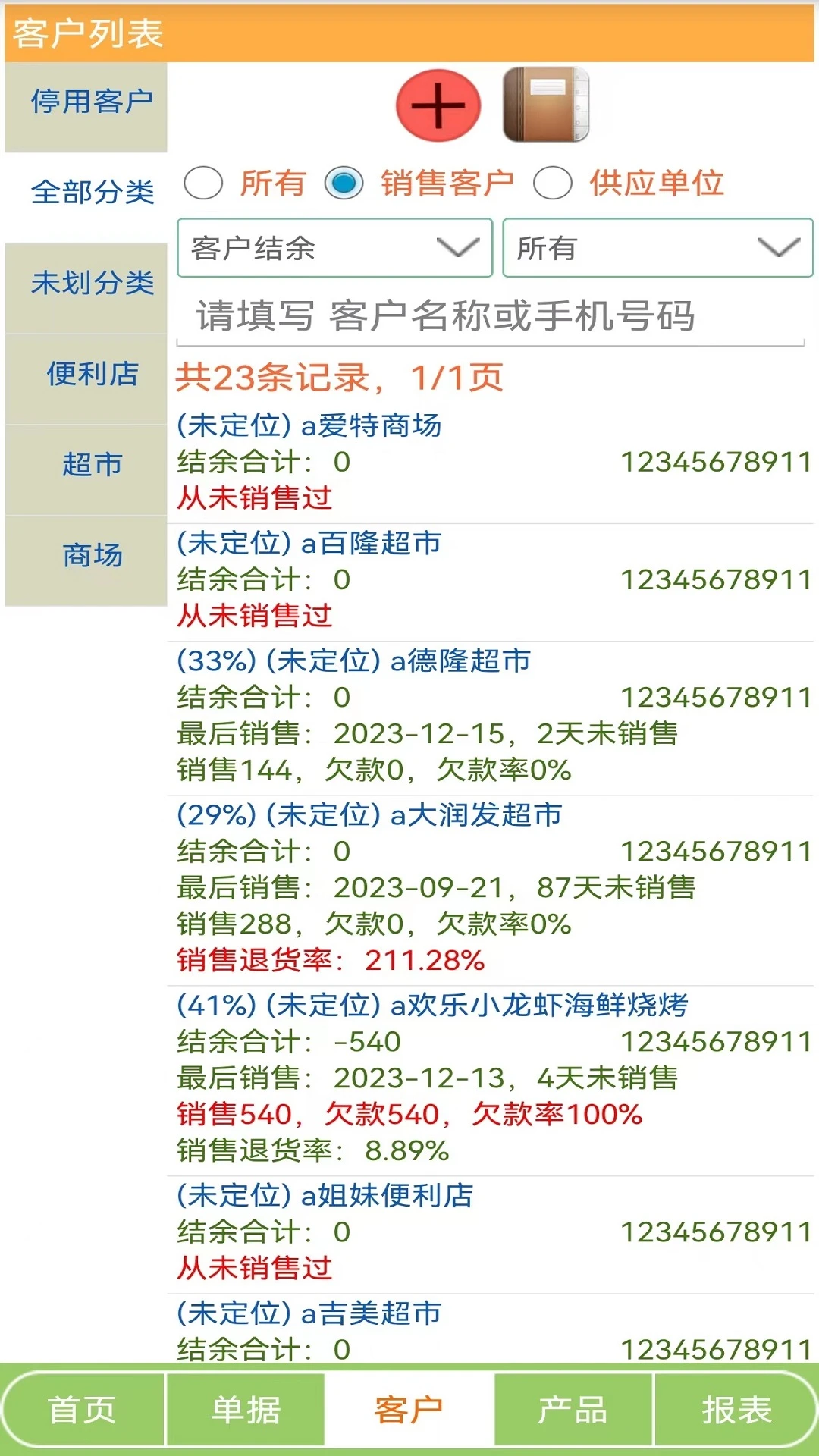Tap the customer name search input field

491,316
